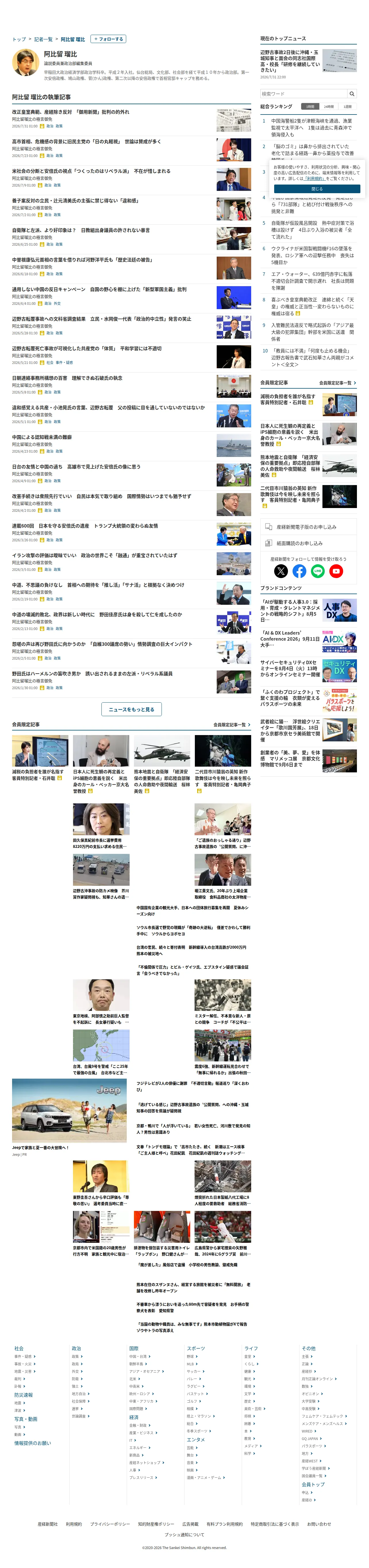Open the YouTube social icon
Screen dimensions: 369x1568
[336, 571]
